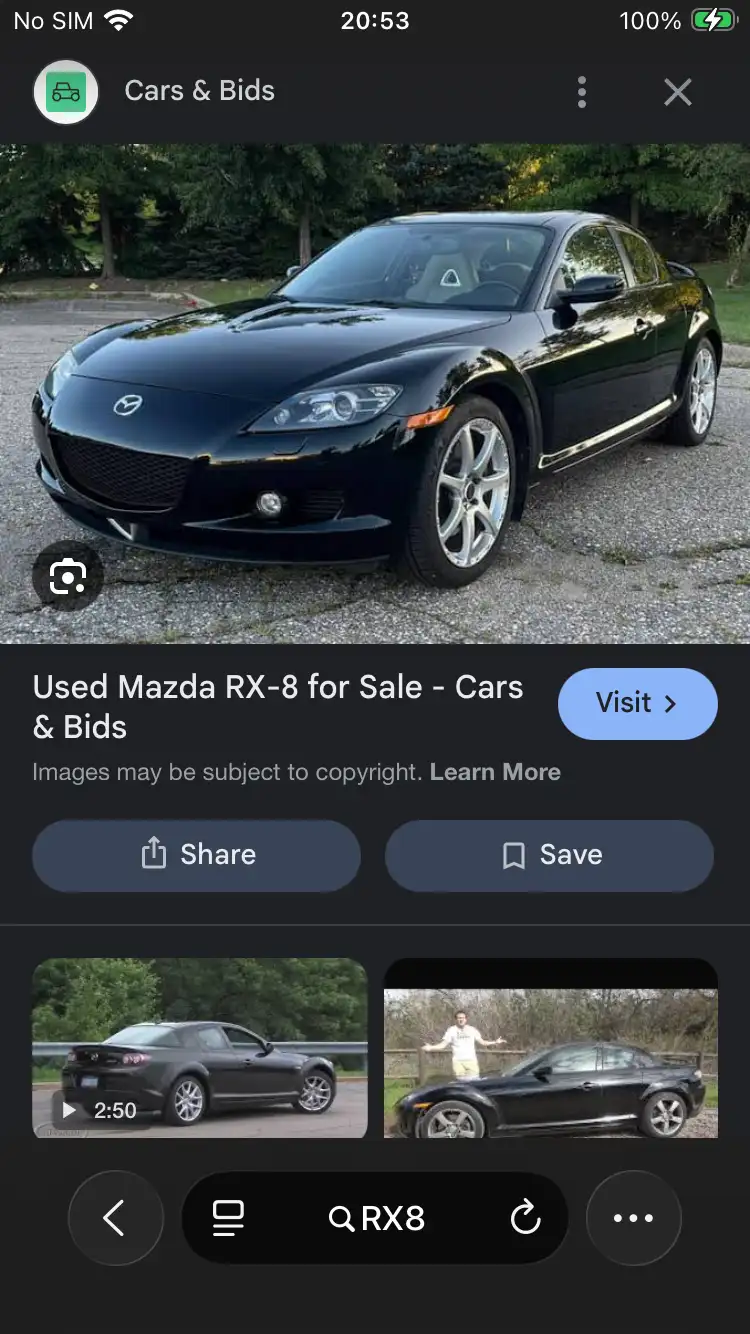Go back to the previous page
Screen dimensions: 750x1334
pyautogui.click(x=115, y=1218)
